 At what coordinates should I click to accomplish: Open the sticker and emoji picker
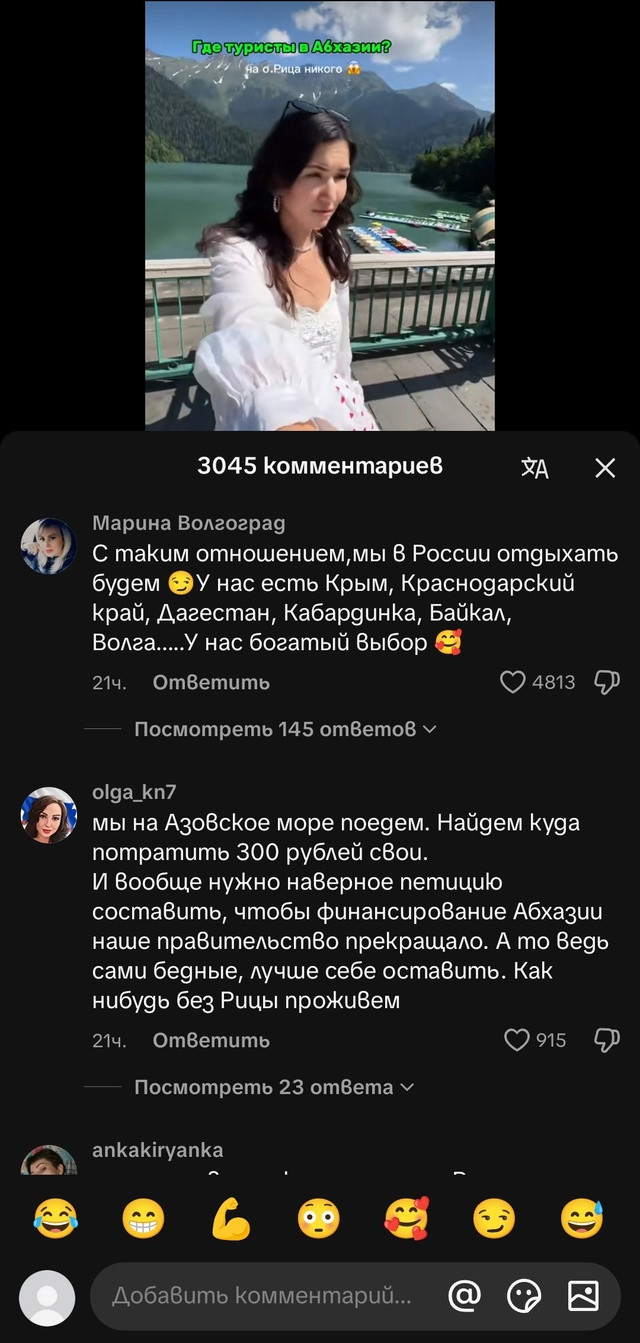524,1297
